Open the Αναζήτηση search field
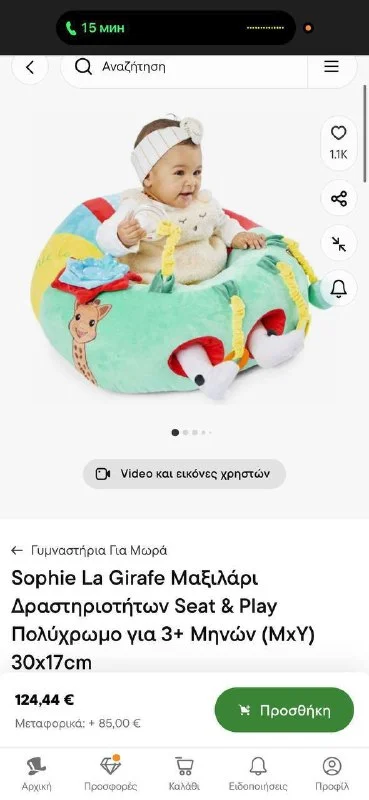The image size is (369, 800). 184,67
